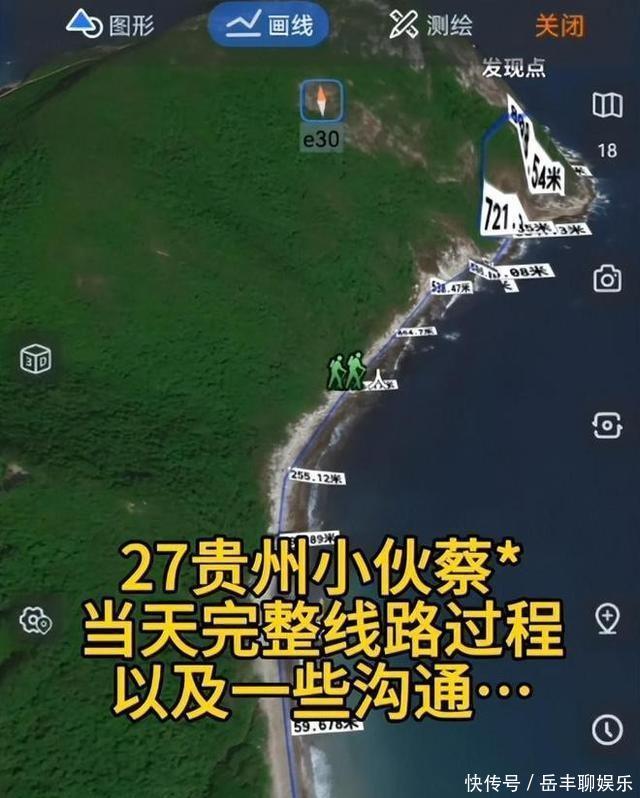The height and width of the screenshot is (798, 640).
Task: Add a new location marker
Action: pos(607,618)
